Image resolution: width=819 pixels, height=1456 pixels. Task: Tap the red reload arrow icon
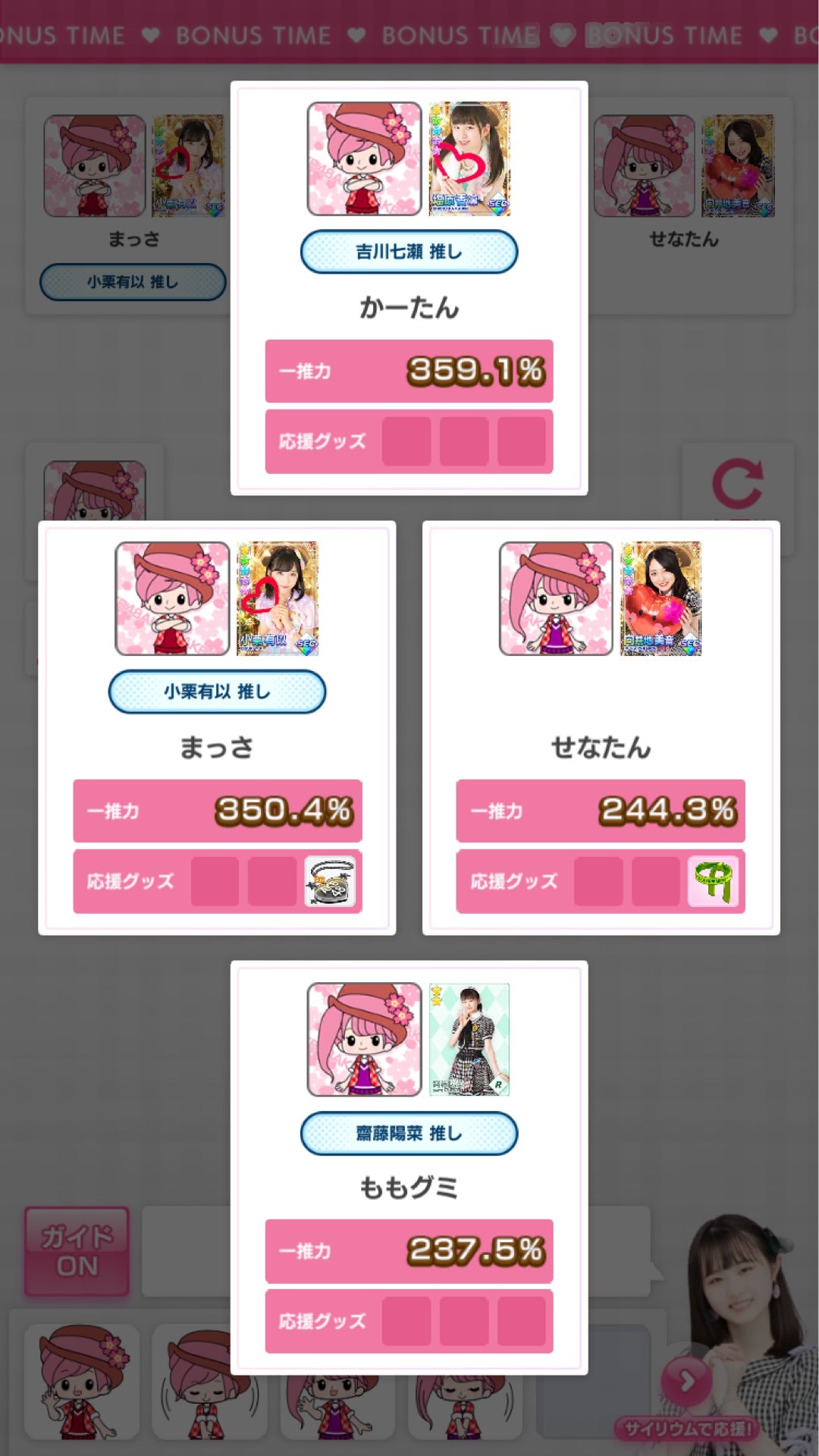point(737,484)
